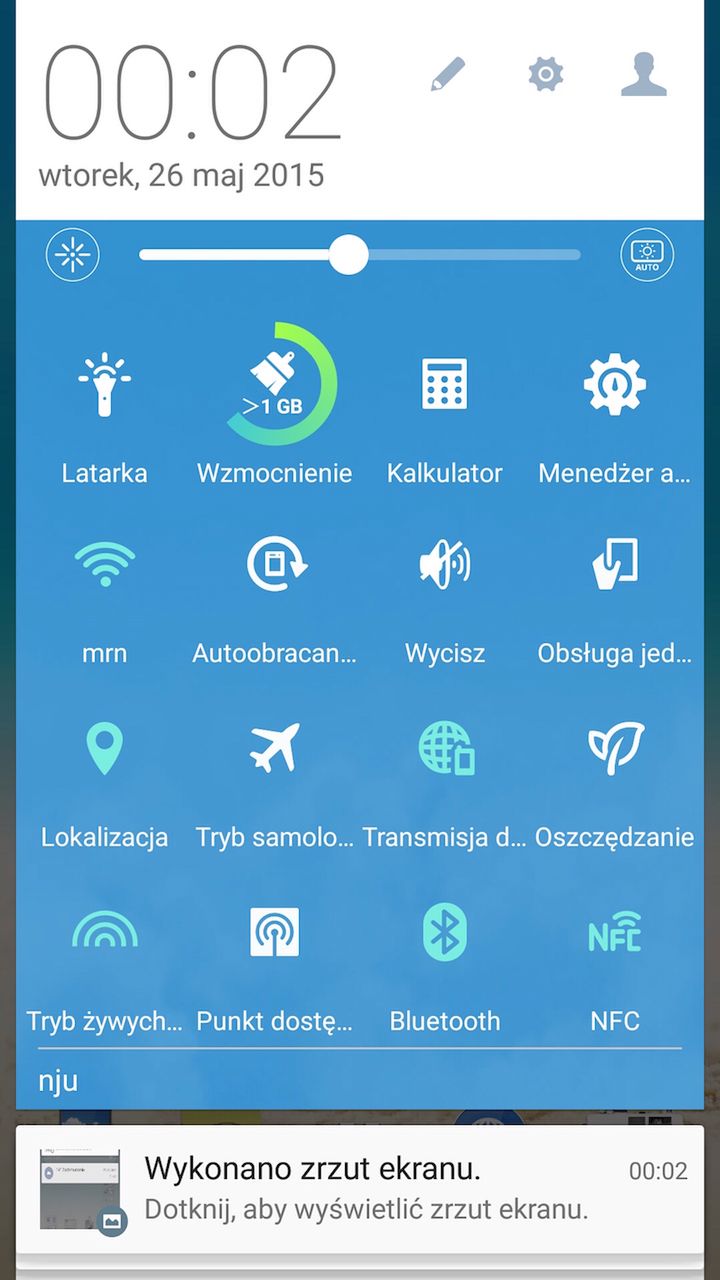Enable Obsługa jedną ręką mode
720x1280 pixels.
click(x=614, y=566)
